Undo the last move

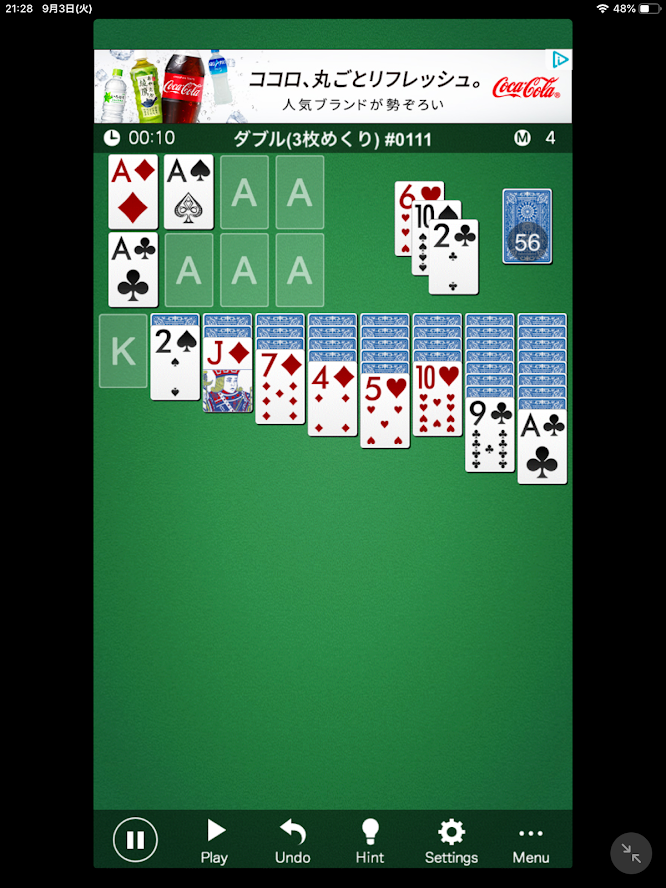(x=292, y=841)
